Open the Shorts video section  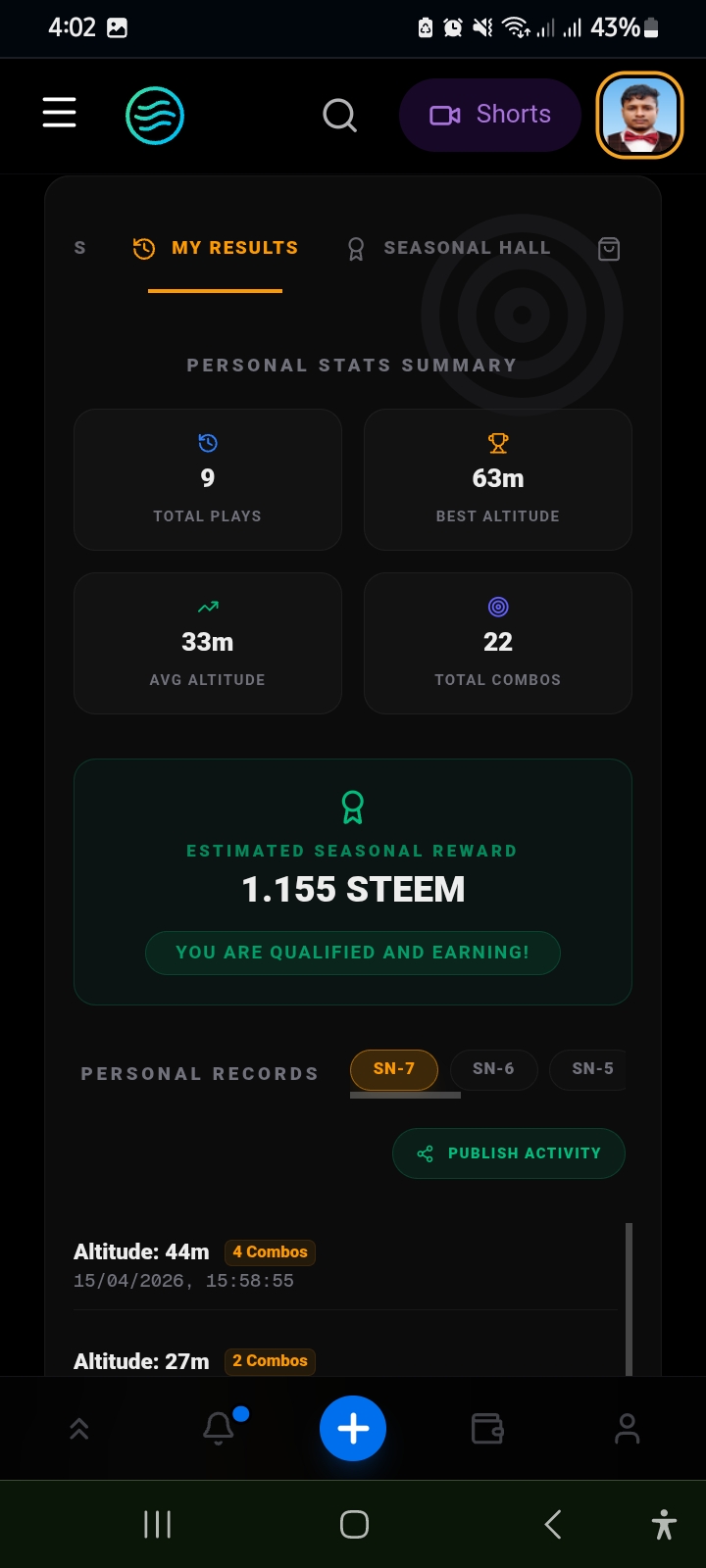click(x=490, y=115)
